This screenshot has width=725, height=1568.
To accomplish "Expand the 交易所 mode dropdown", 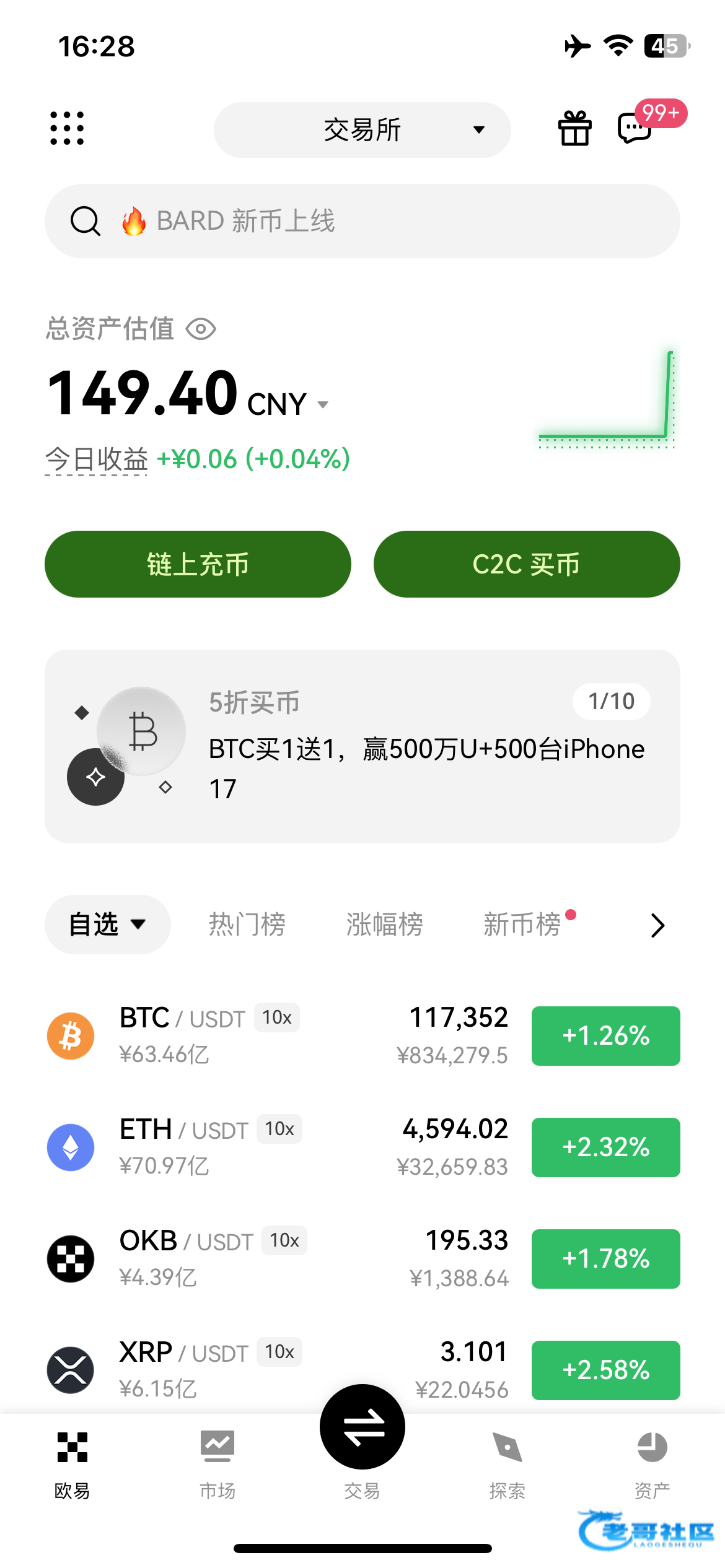I will click(362, 130).
